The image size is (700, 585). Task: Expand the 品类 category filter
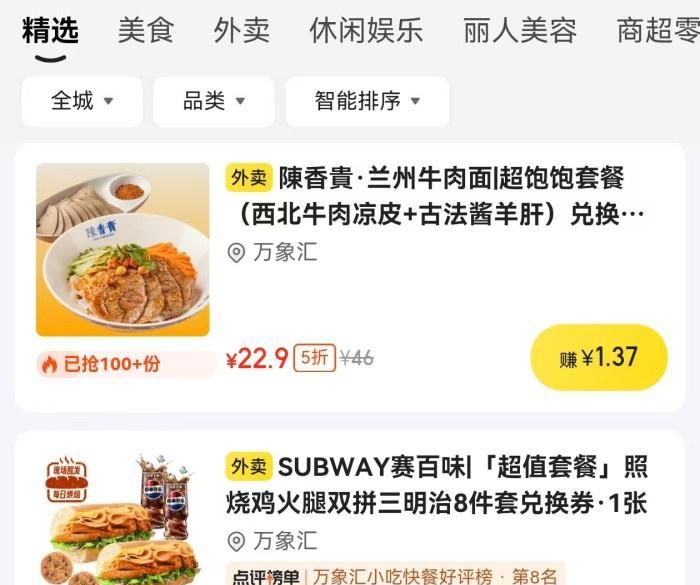coord(213,101)
